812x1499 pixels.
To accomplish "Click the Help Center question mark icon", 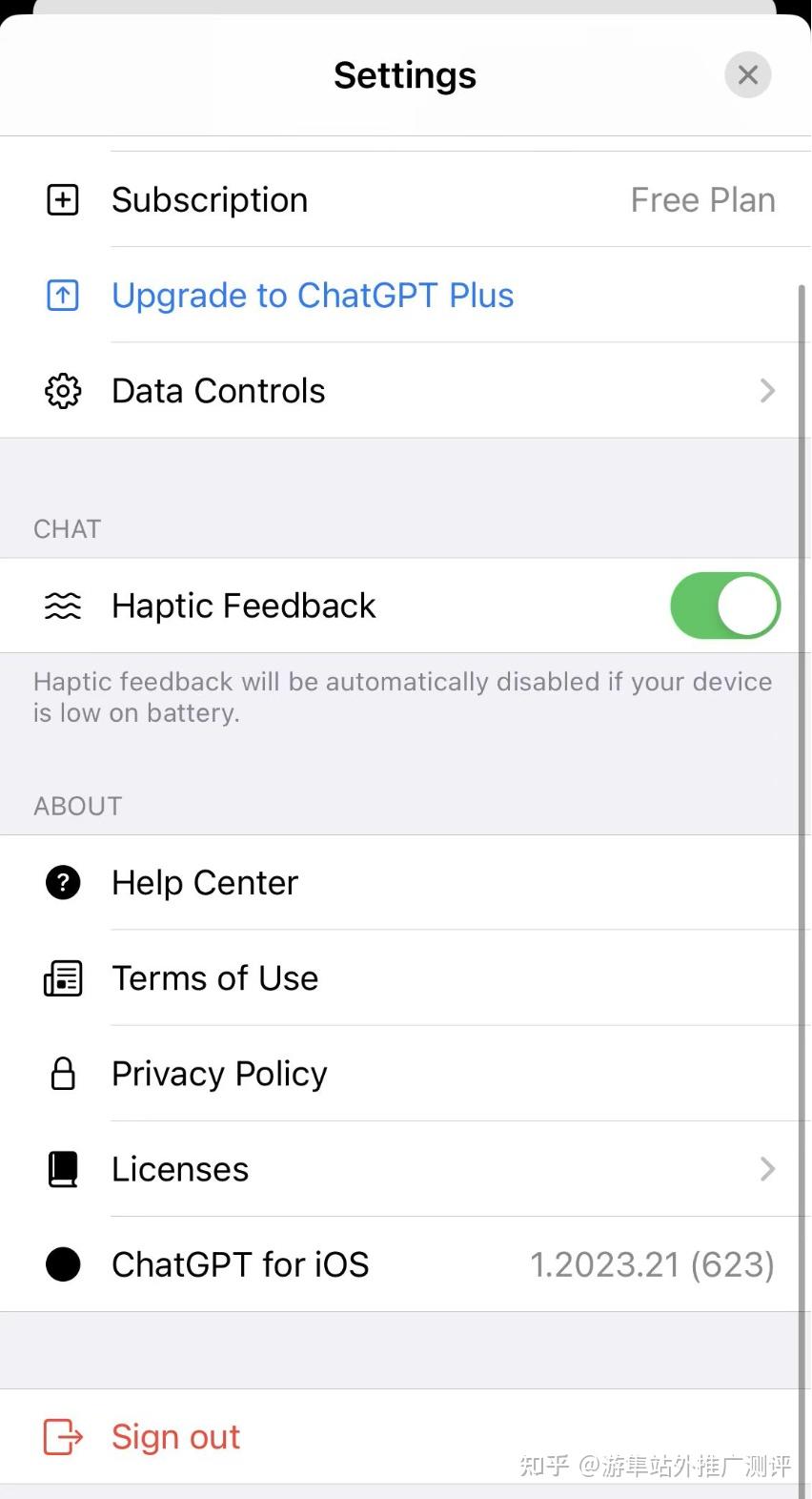I will click(x=62, y=882).
